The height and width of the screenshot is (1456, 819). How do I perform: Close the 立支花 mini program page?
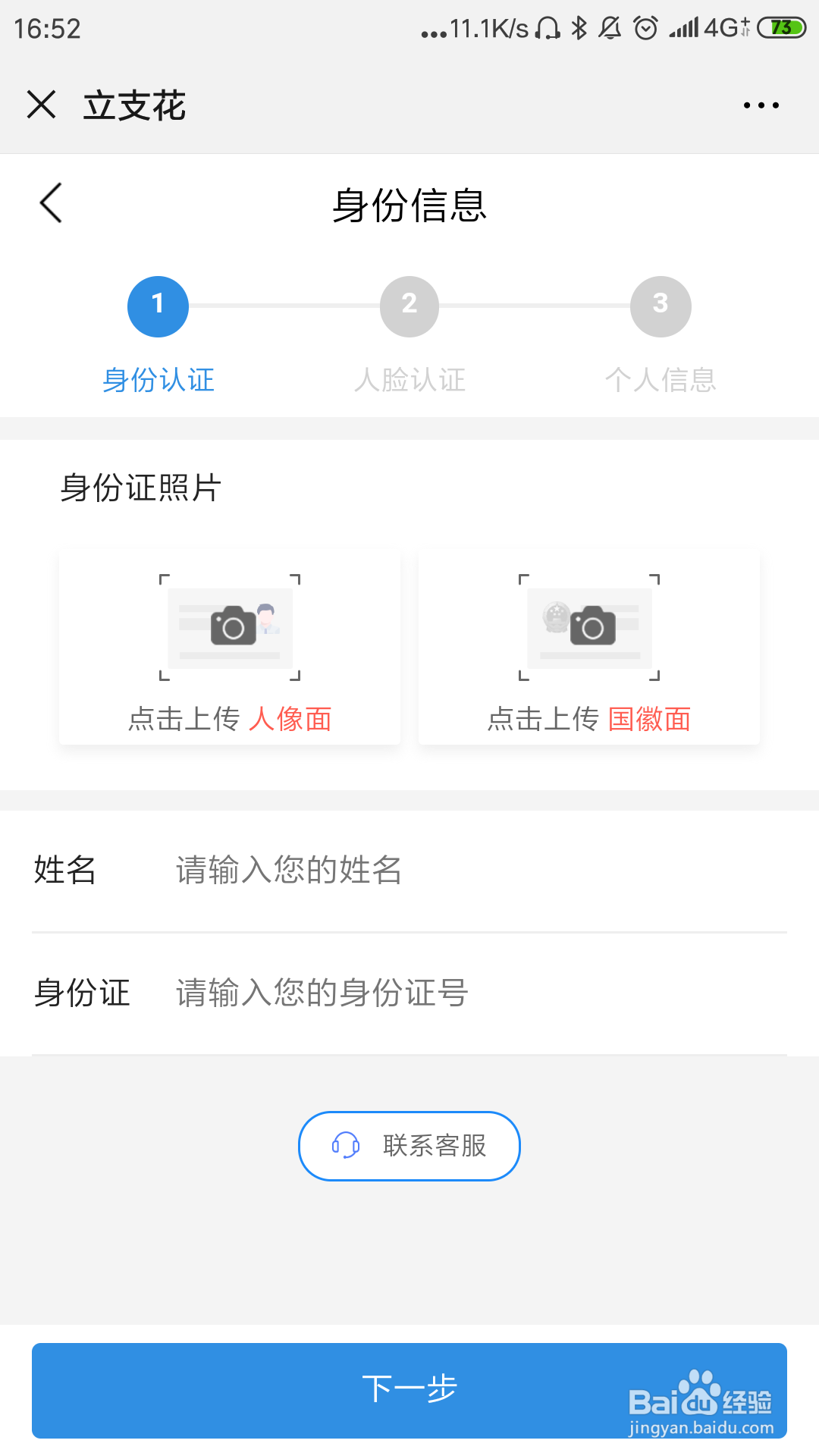click(x=42, y=105)
